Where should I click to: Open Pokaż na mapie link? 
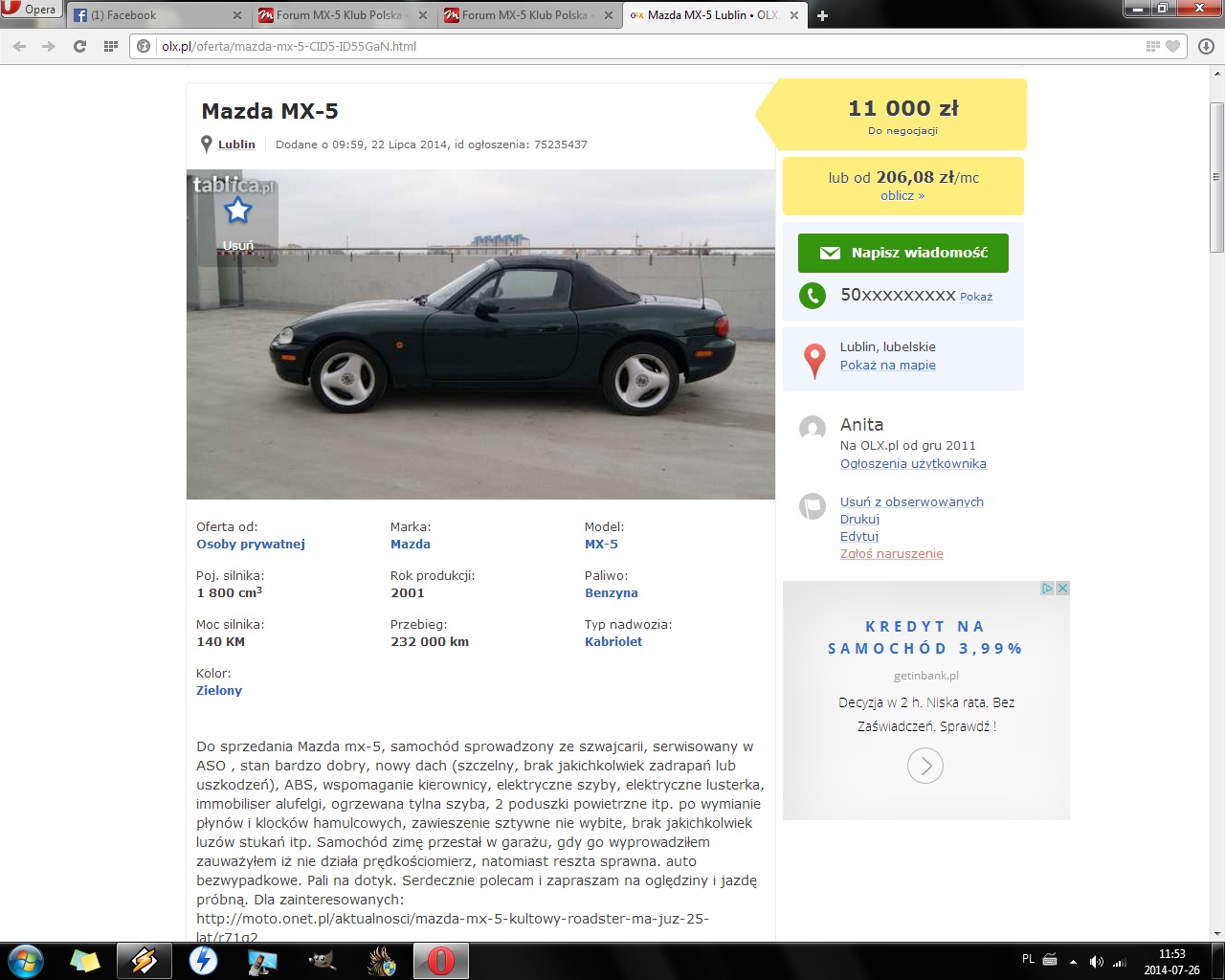tap(887, 365)
